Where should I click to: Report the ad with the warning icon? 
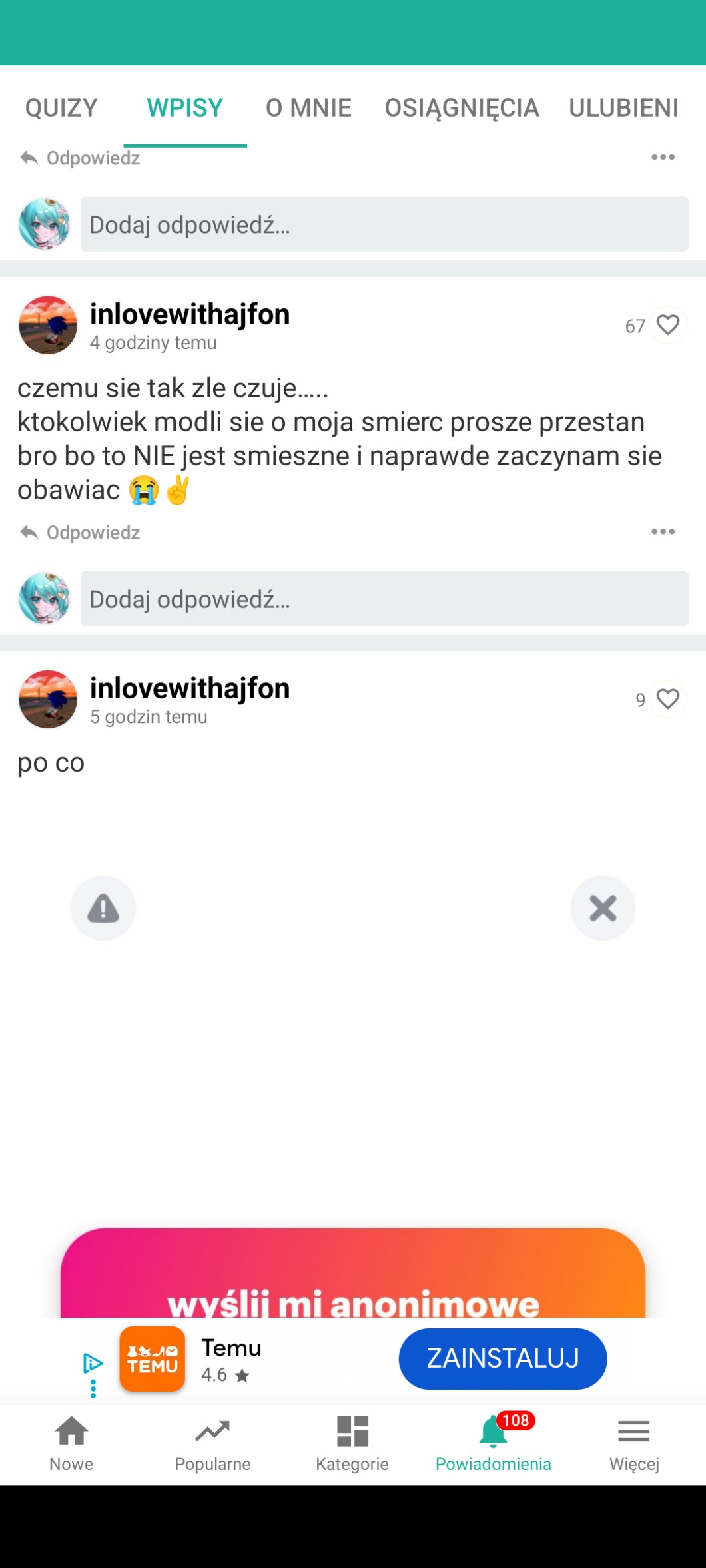pos(103,908)
